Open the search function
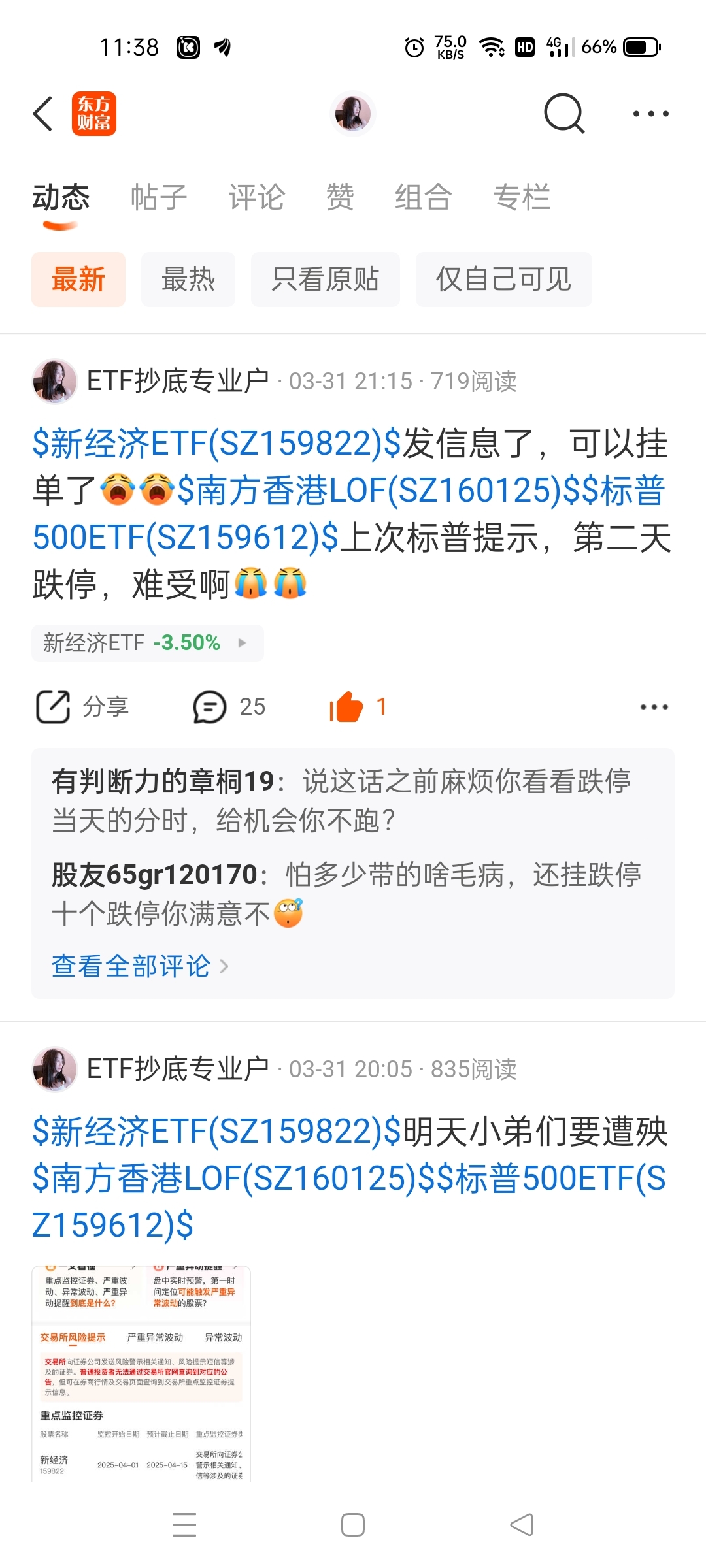Viewport: 706px width, 1568px height. 563,112
